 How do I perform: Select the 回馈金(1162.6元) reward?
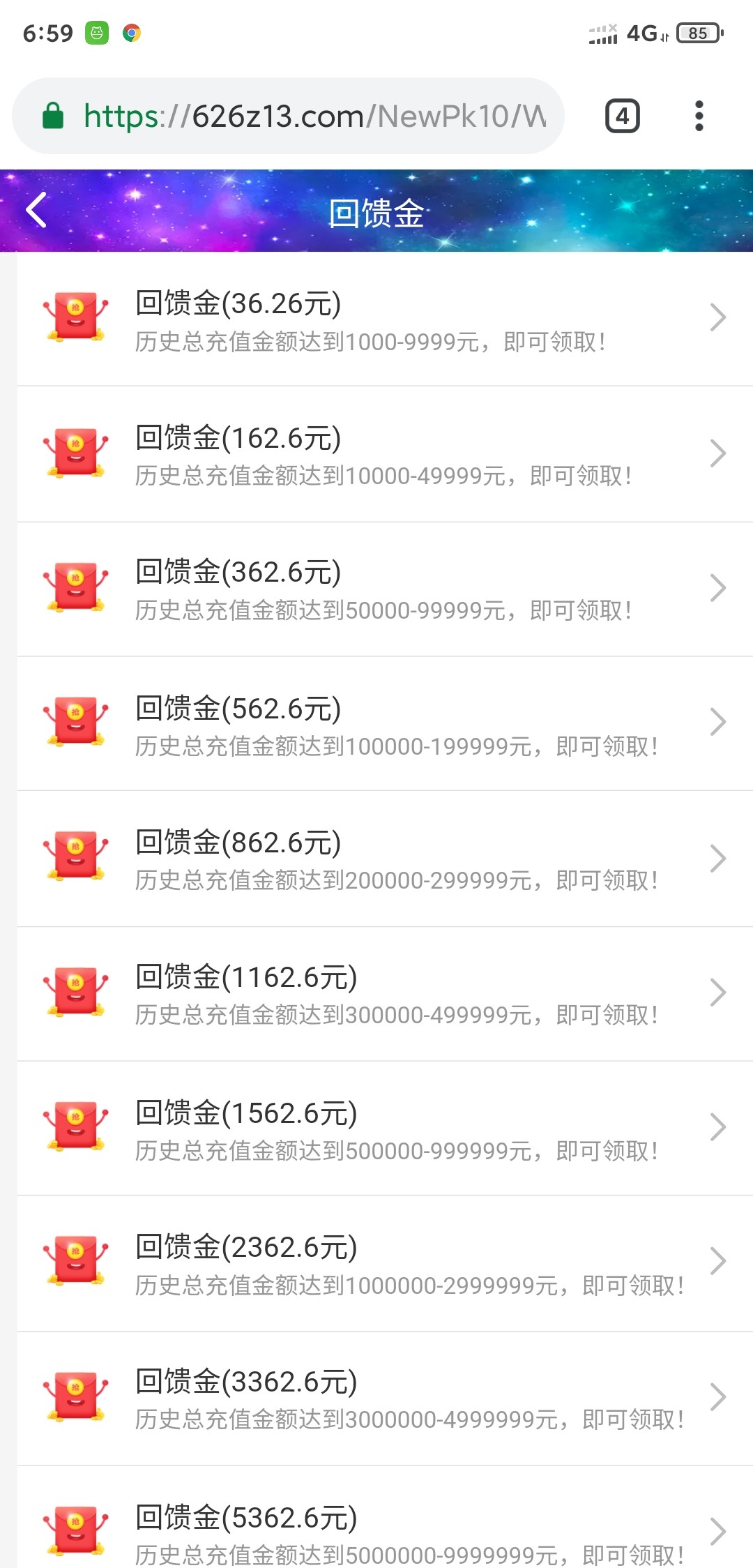click(x=383, y=993)
